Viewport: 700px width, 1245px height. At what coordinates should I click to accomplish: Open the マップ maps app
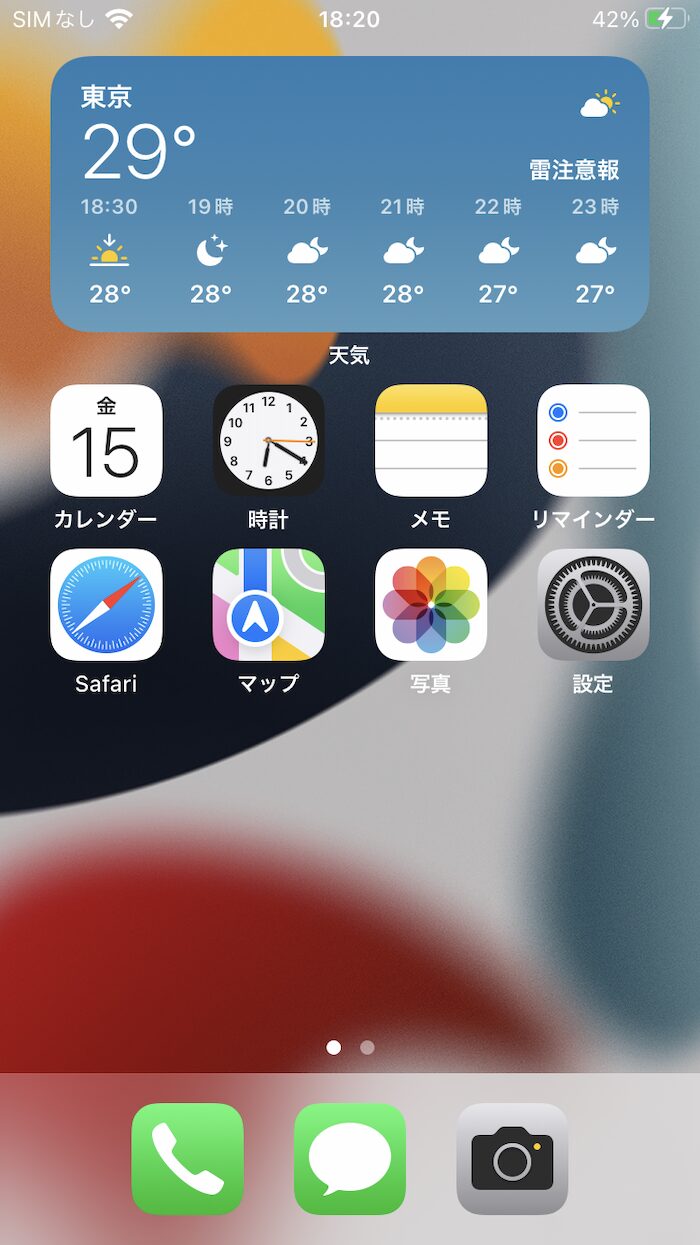pyautogui.click(x=268, y=604)
